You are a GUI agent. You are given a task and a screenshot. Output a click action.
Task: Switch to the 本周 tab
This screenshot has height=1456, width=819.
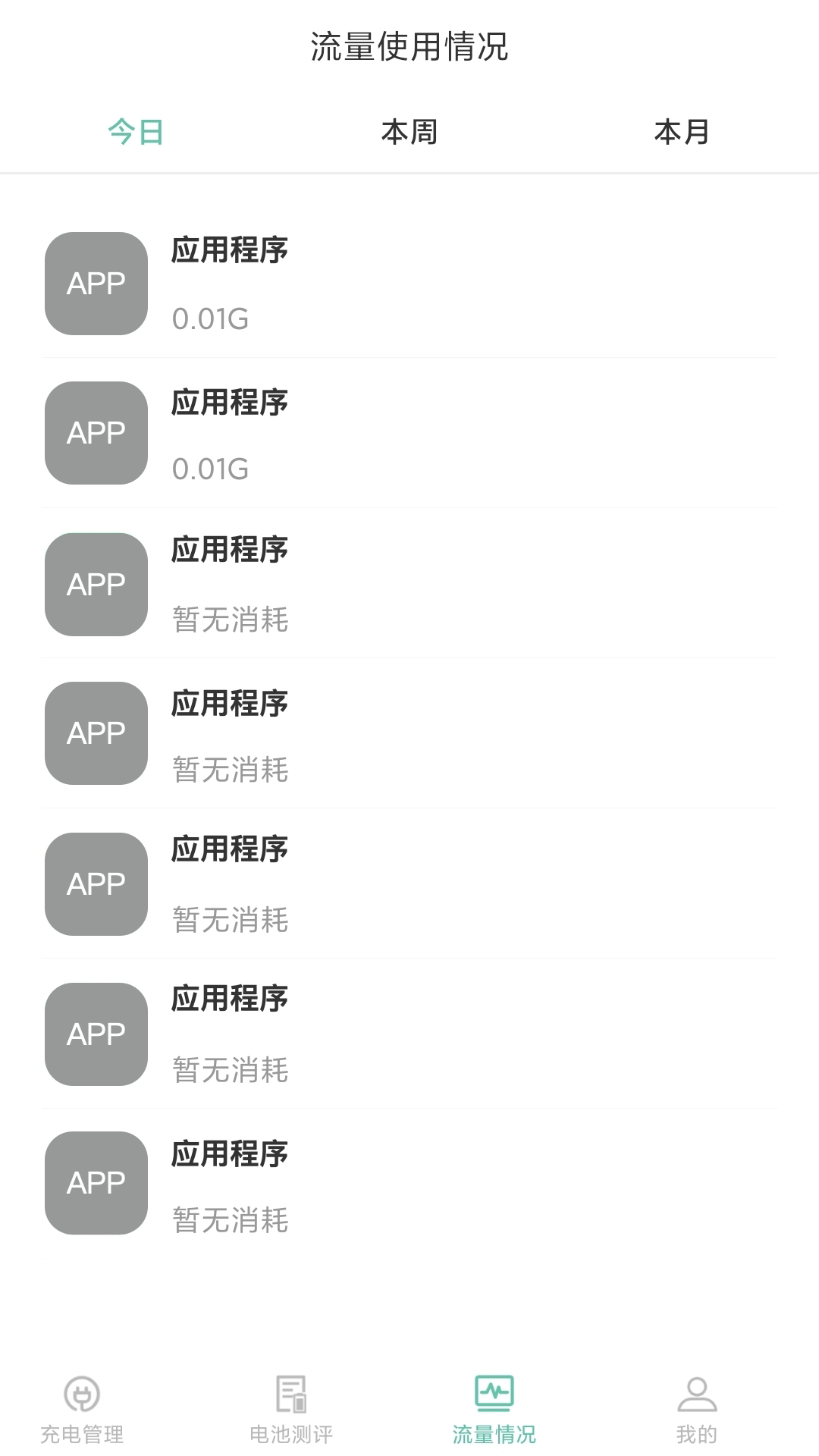(409, 132)
